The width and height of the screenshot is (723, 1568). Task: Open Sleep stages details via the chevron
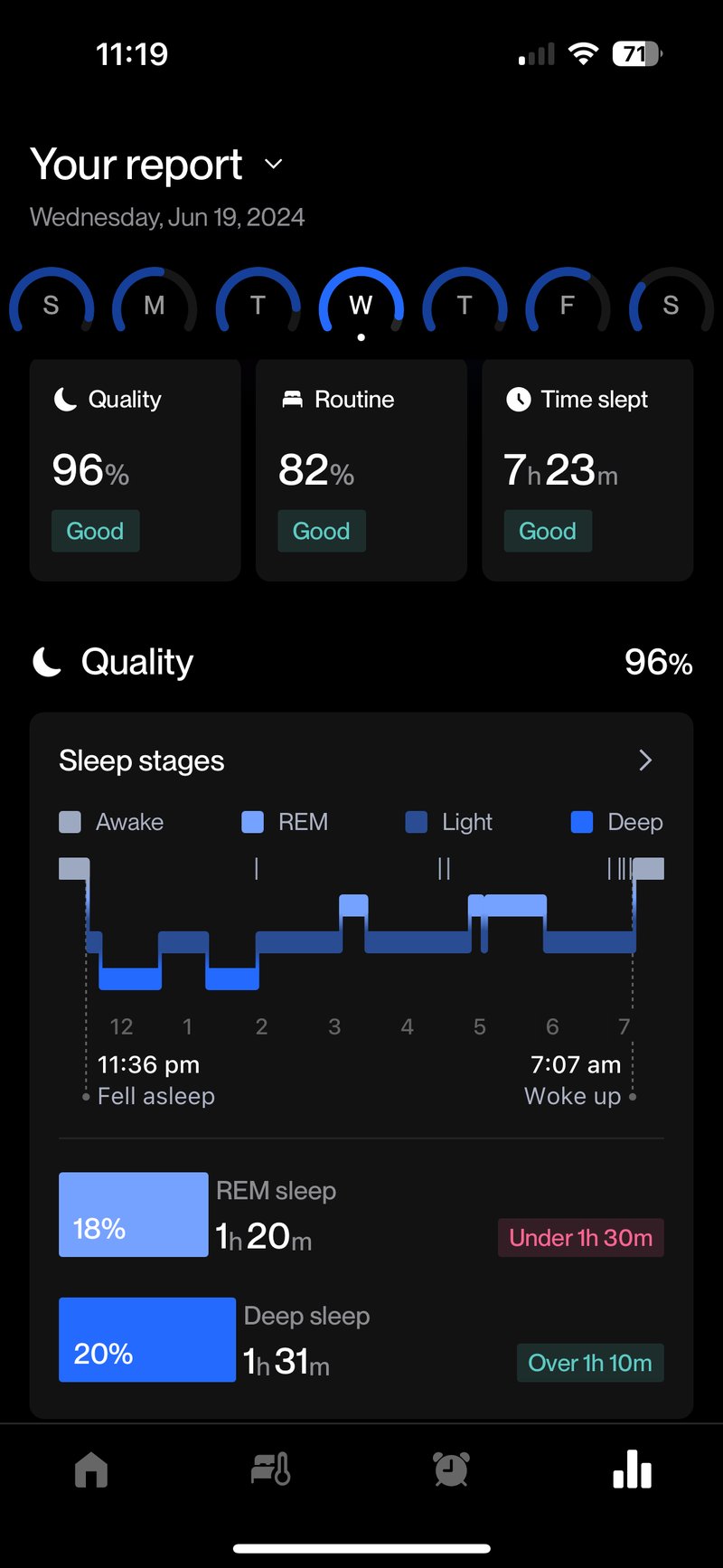point(645,760)
